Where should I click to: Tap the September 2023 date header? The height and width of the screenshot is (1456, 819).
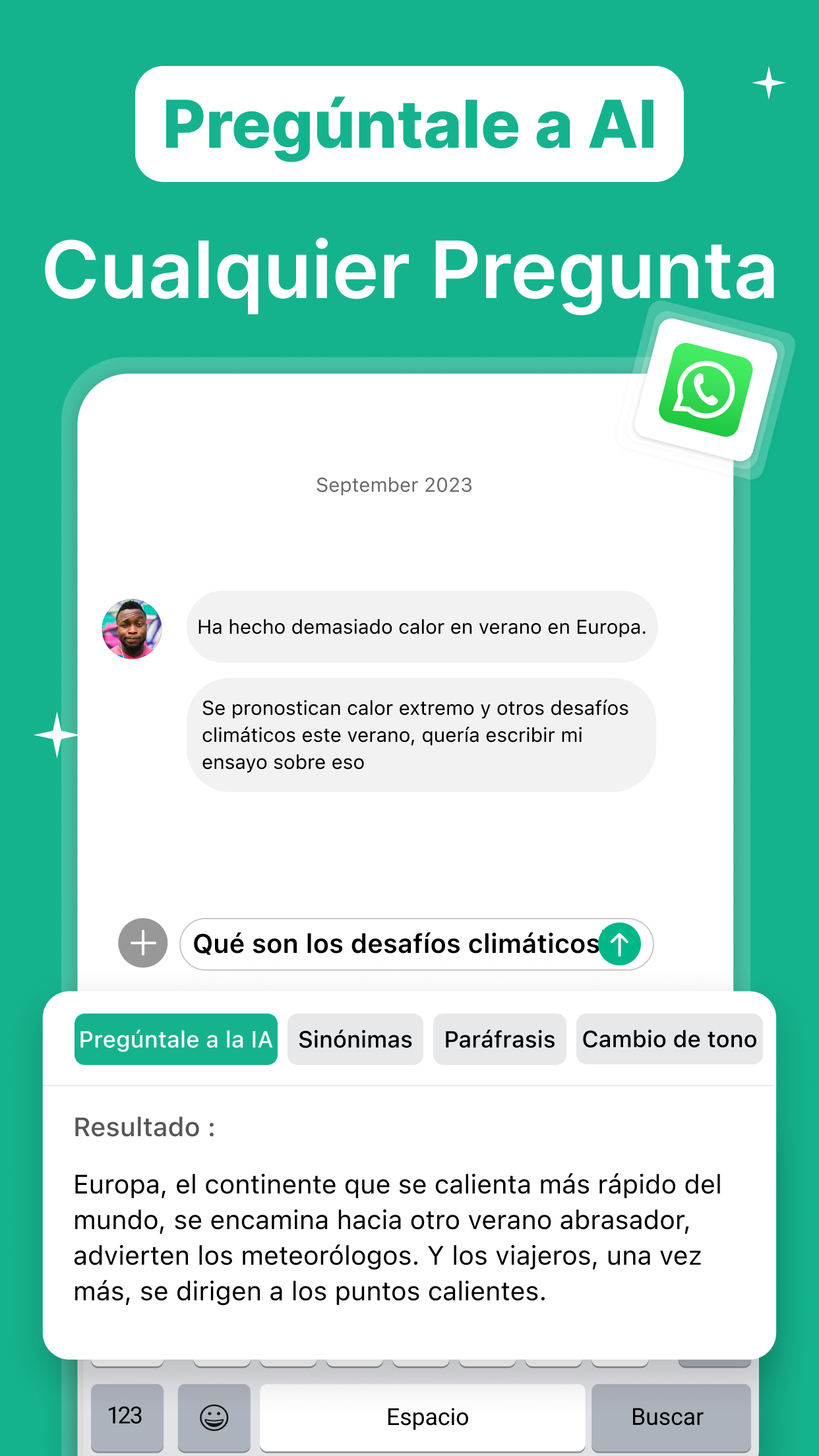tap(394, 485)
